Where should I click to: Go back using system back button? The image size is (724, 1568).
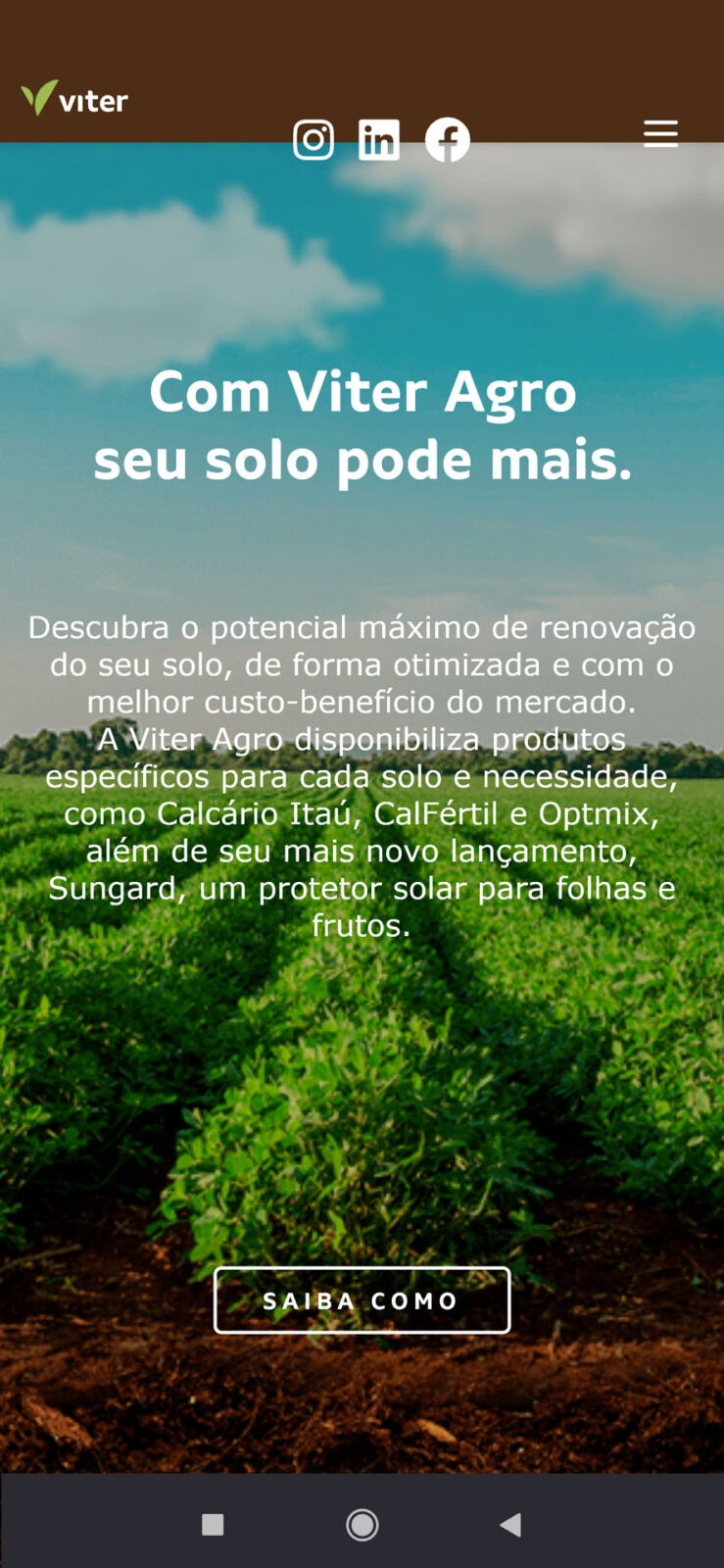coord(510,1524)
